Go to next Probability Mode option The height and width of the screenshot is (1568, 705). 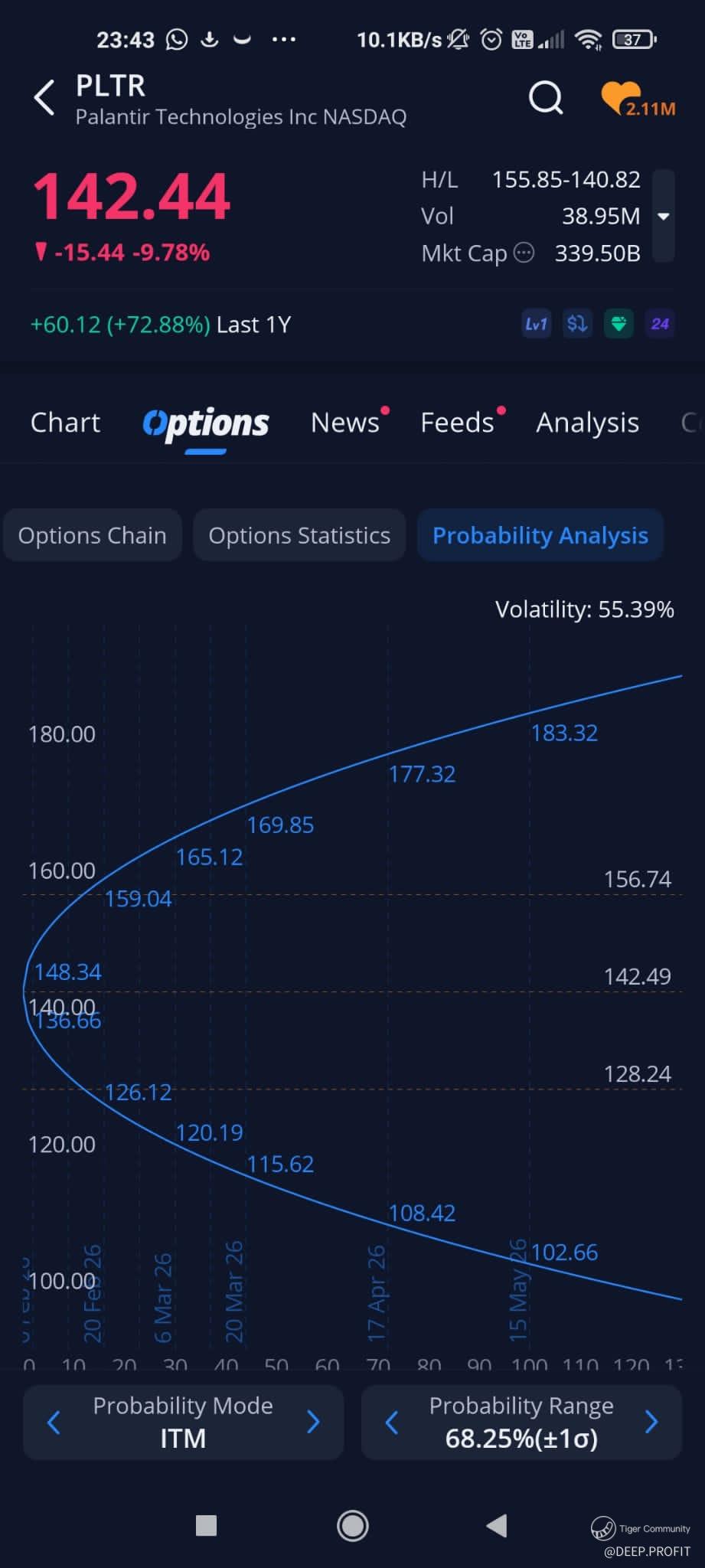coord(313,1423)
